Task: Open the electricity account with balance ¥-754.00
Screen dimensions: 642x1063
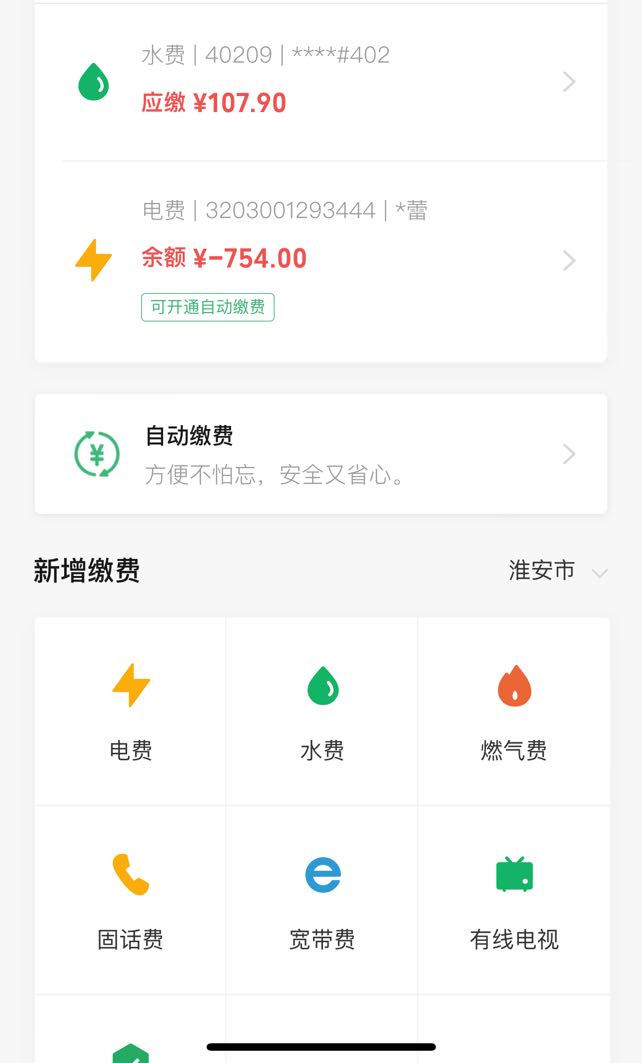Action: point(321,262)
